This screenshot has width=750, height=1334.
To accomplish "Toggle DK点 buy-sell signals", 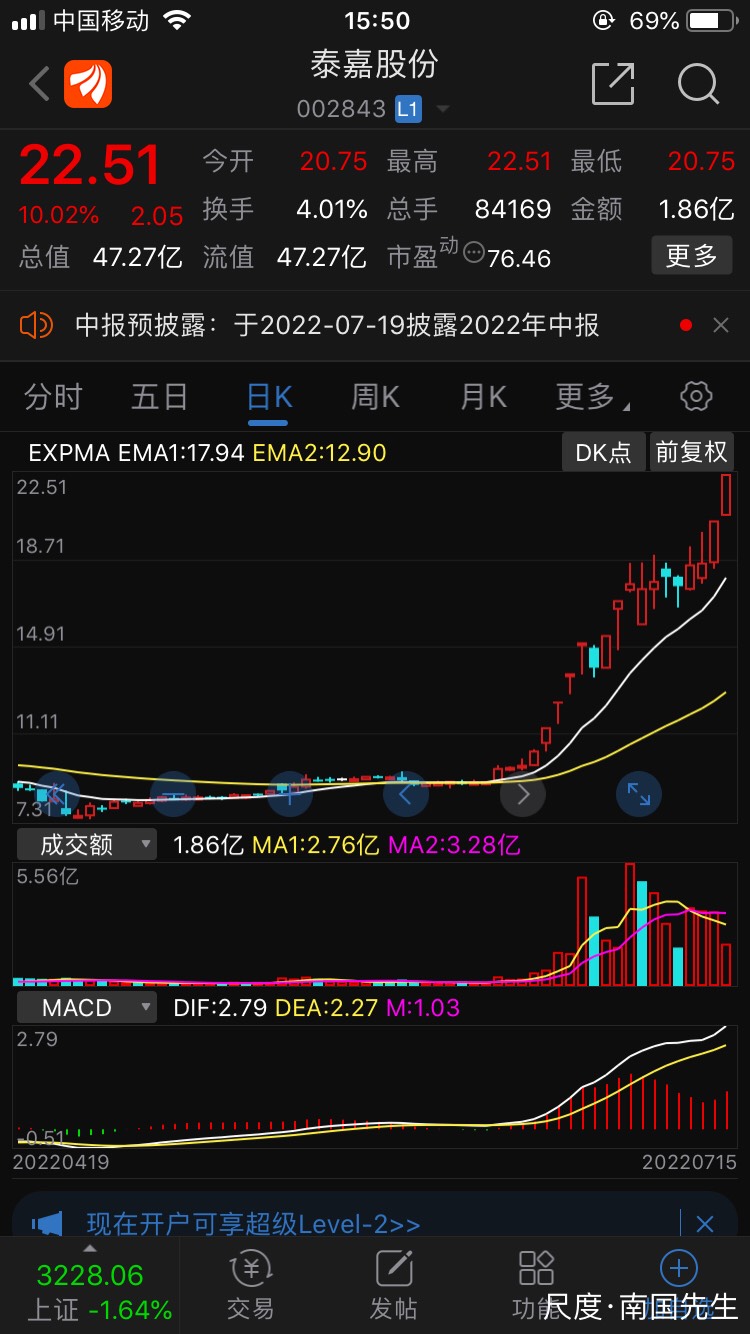I will [603, 451].
